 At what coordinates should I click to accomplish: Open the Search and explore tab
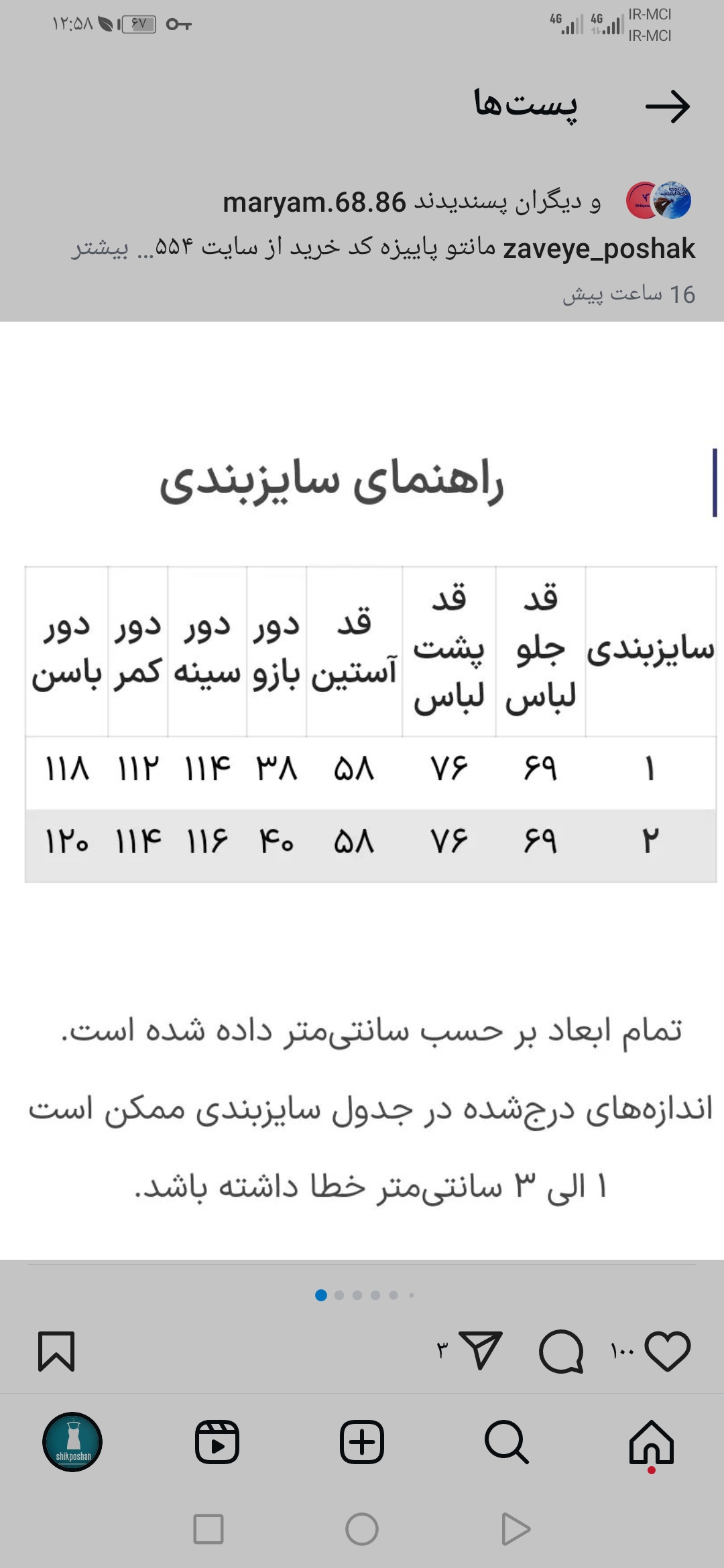click(x=507, y=1442)
